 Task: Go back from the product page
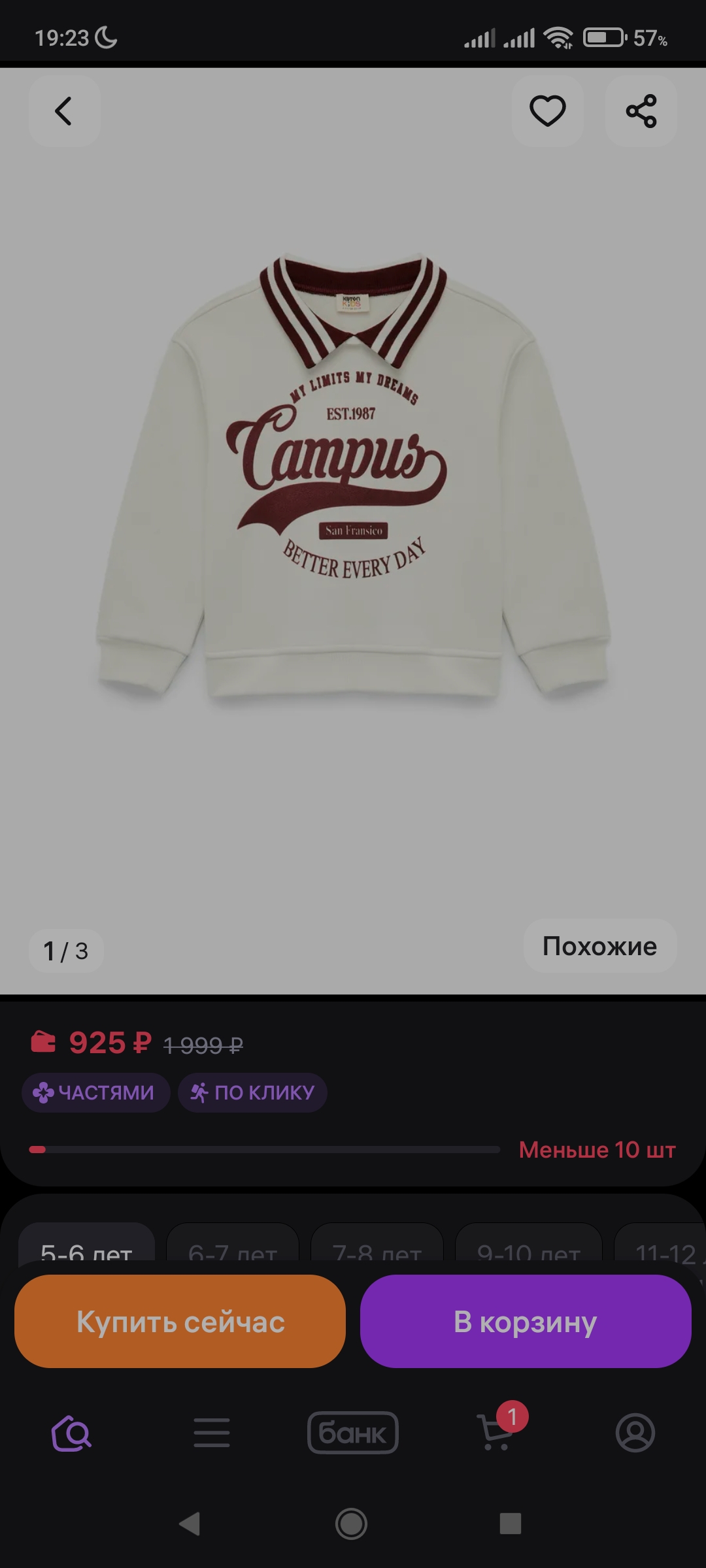[63, 111]
